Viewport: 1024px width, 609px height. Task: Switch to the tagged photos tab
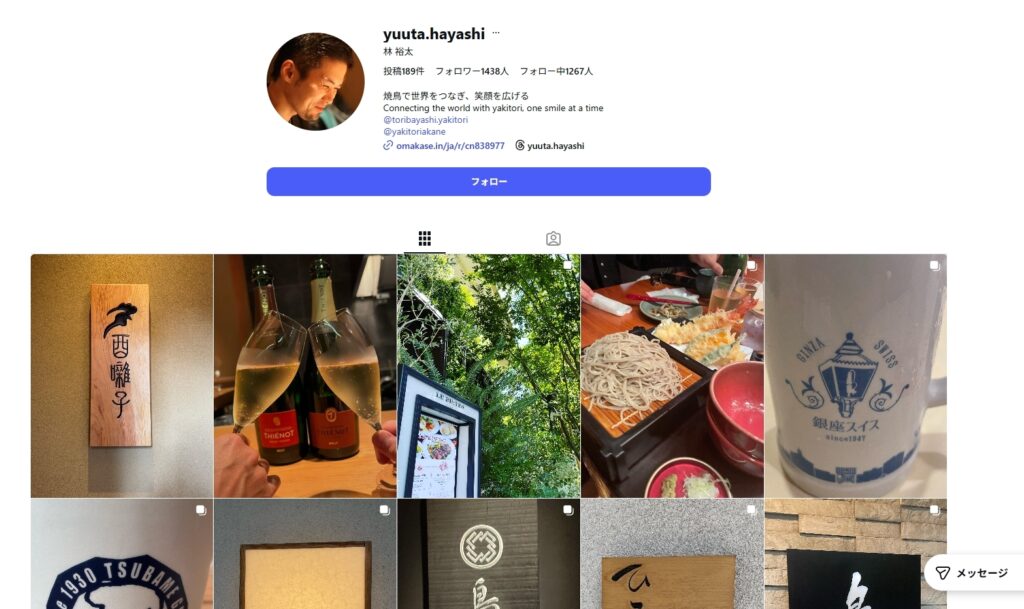[x=553, y=239]
